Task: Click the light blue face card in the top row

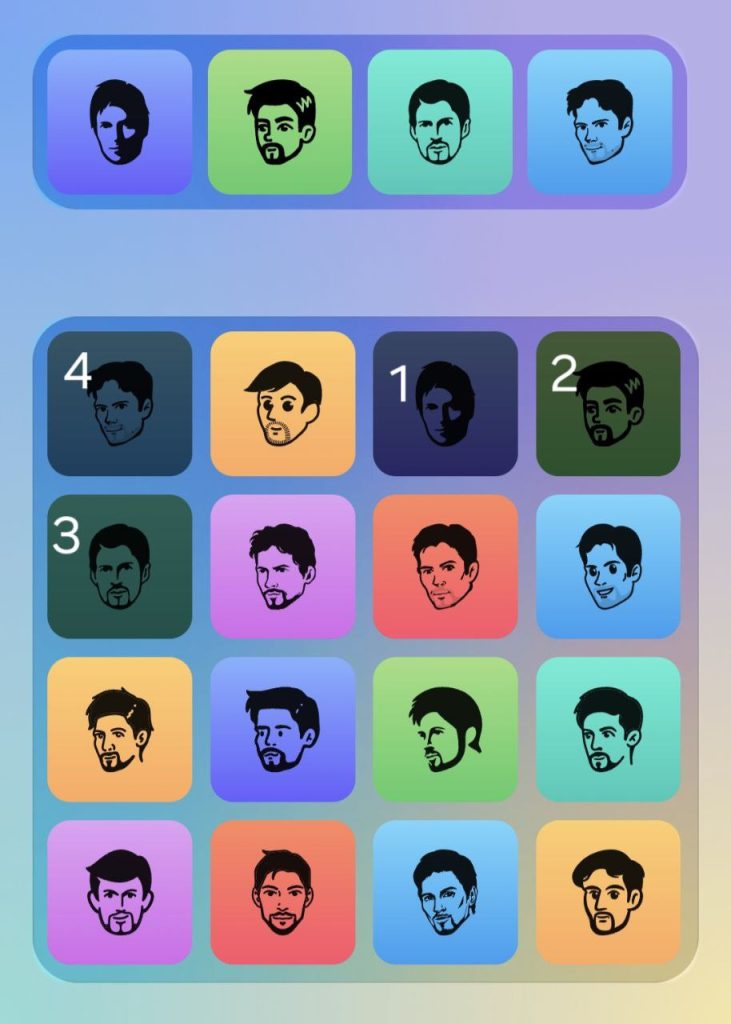Action: (606, 121)
